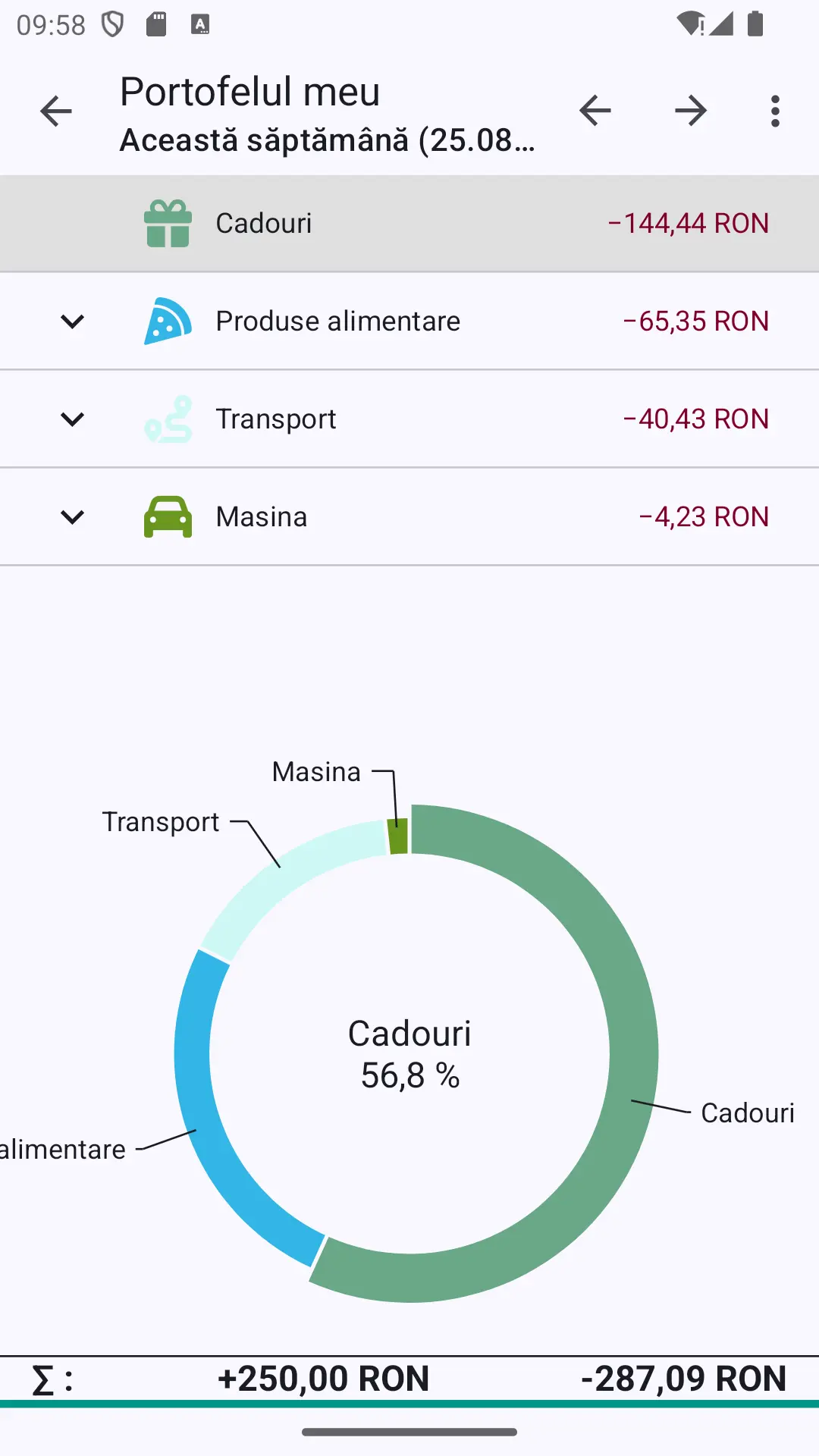Screen dimensions: 819x1456
Task: Expand the Masina category
Action: [x=72, y=517]
